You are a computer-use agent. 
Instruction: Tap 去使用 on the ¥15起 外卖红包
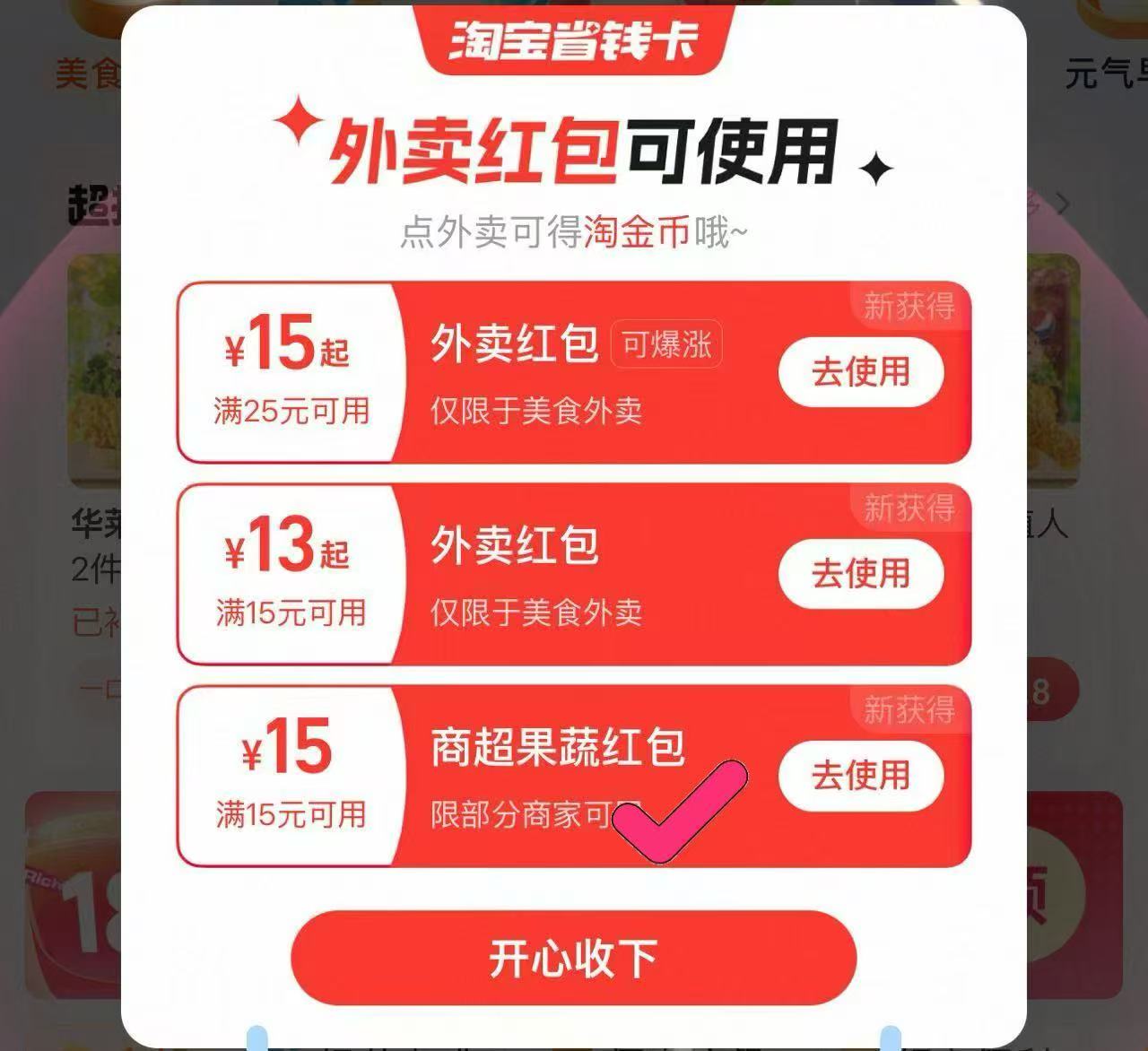860,371
